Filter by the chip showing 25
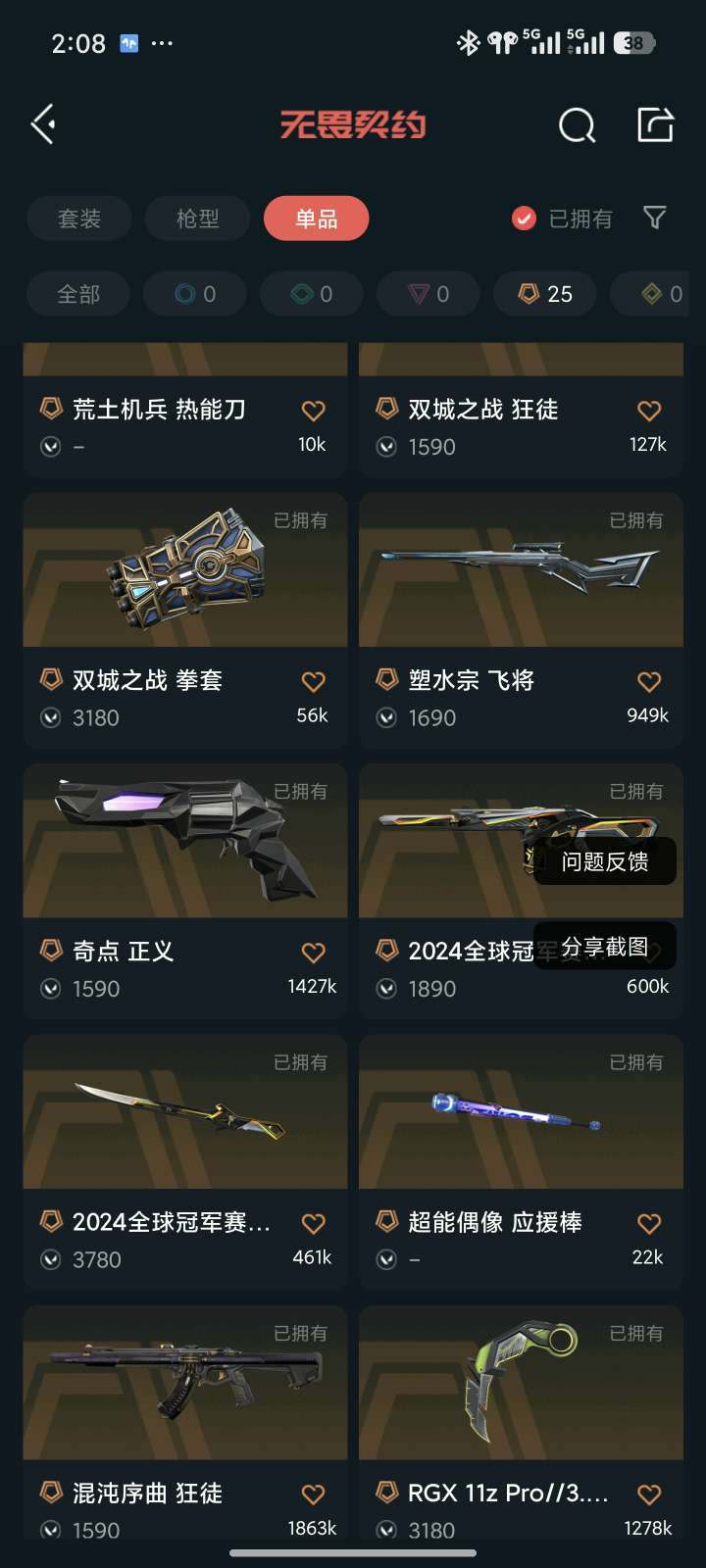The height and width of the screenshot is (1568, 706). (545, 294)
